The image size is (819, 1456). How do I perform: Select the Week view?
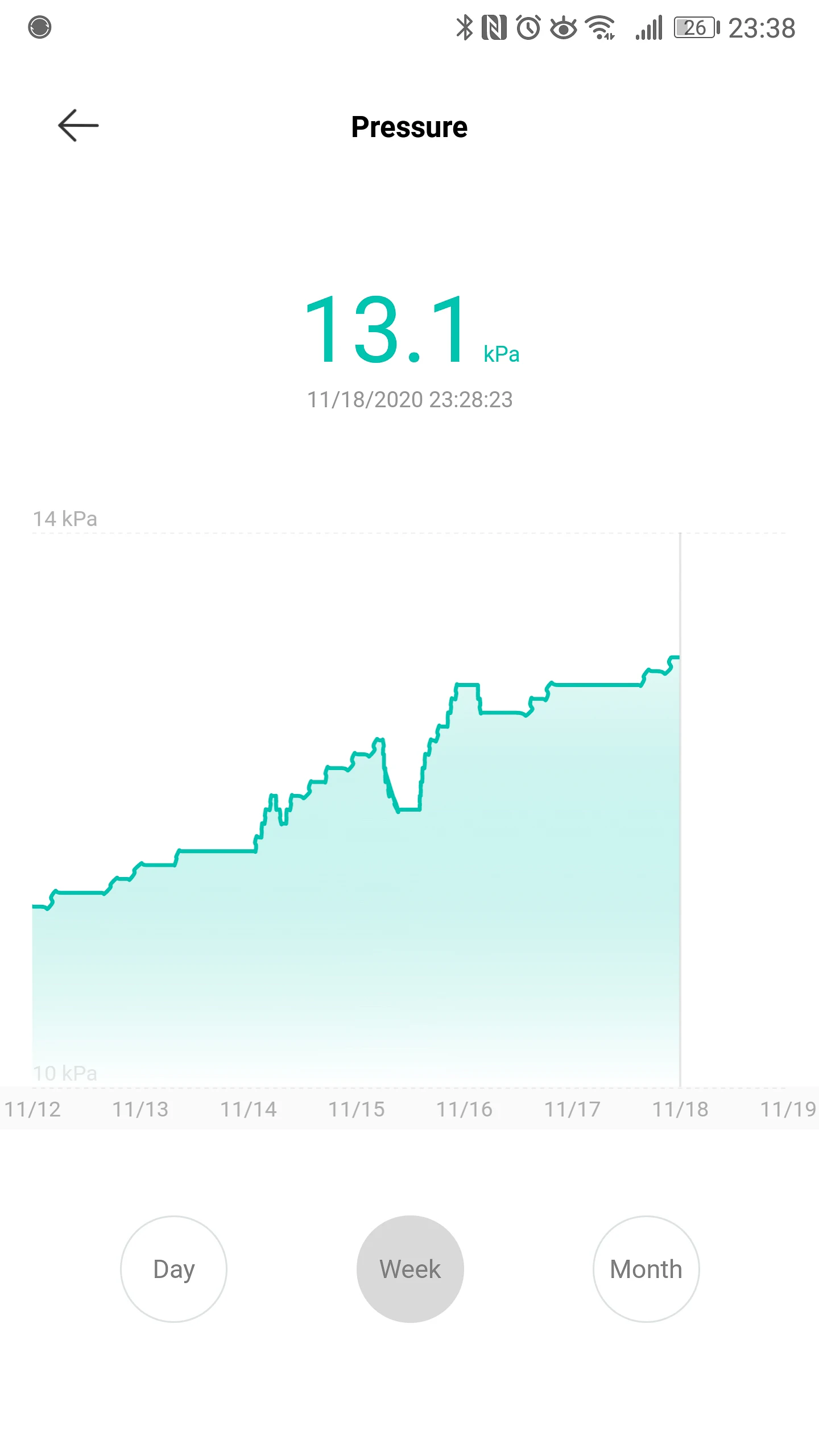410,1269
